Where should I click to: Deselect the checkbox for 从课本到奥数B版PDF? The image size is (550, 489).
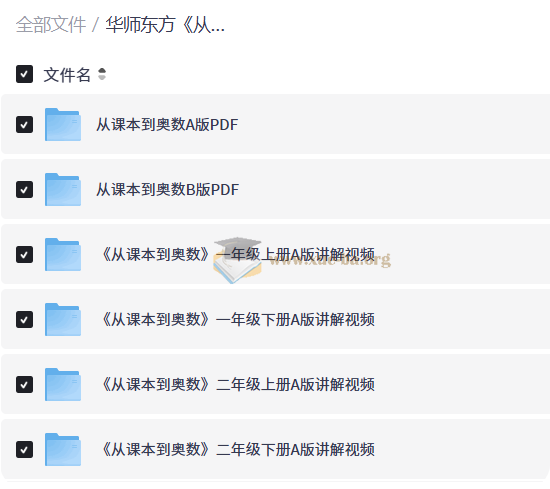tap(25, 190)
